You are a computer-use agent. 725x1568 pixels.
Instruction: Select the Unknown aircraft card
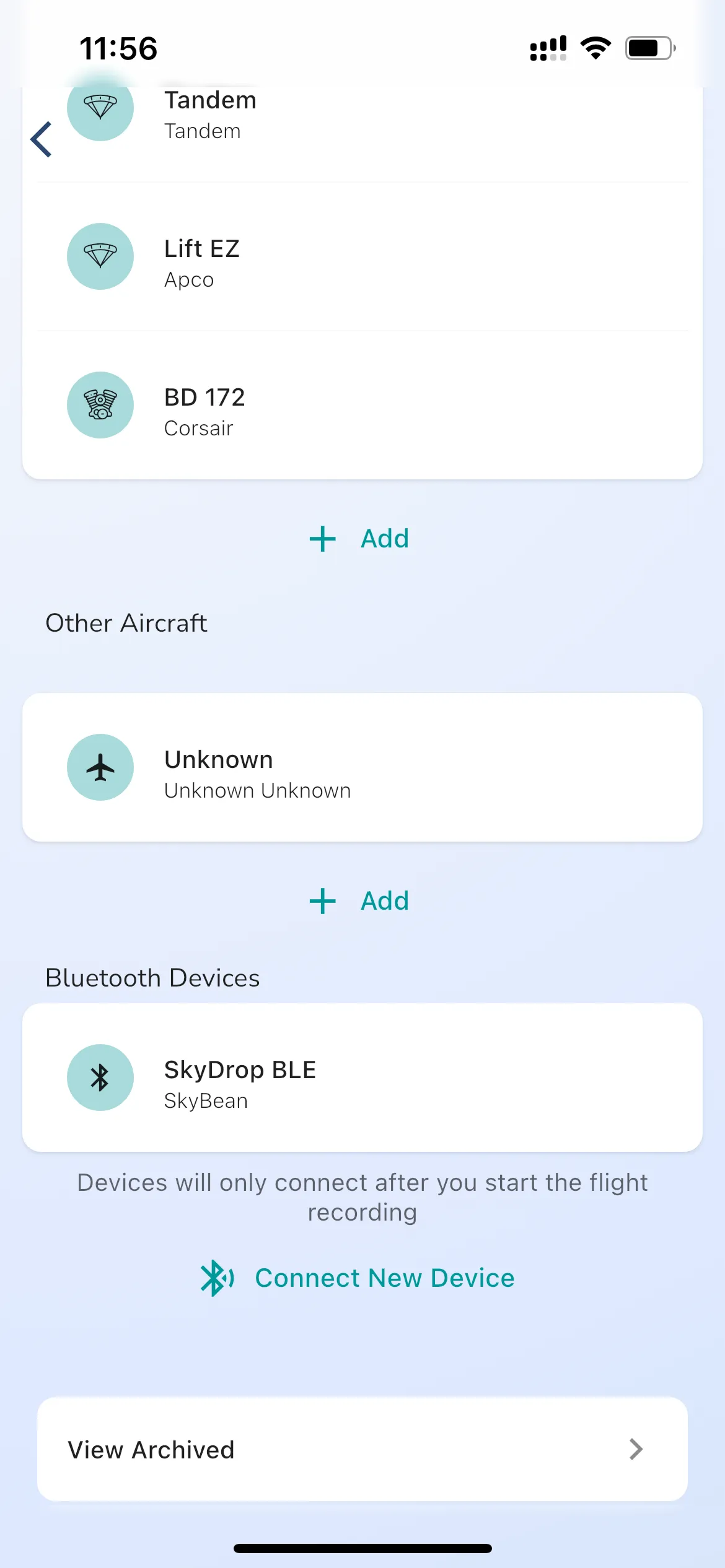tap(362, 768)
